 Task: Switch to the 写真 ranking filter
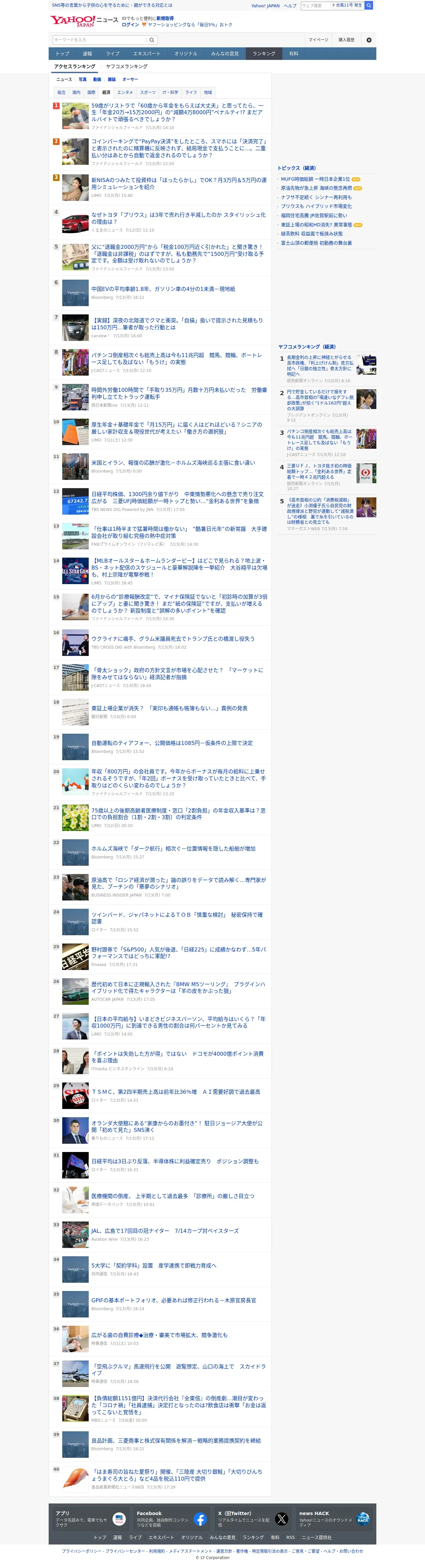83,80
